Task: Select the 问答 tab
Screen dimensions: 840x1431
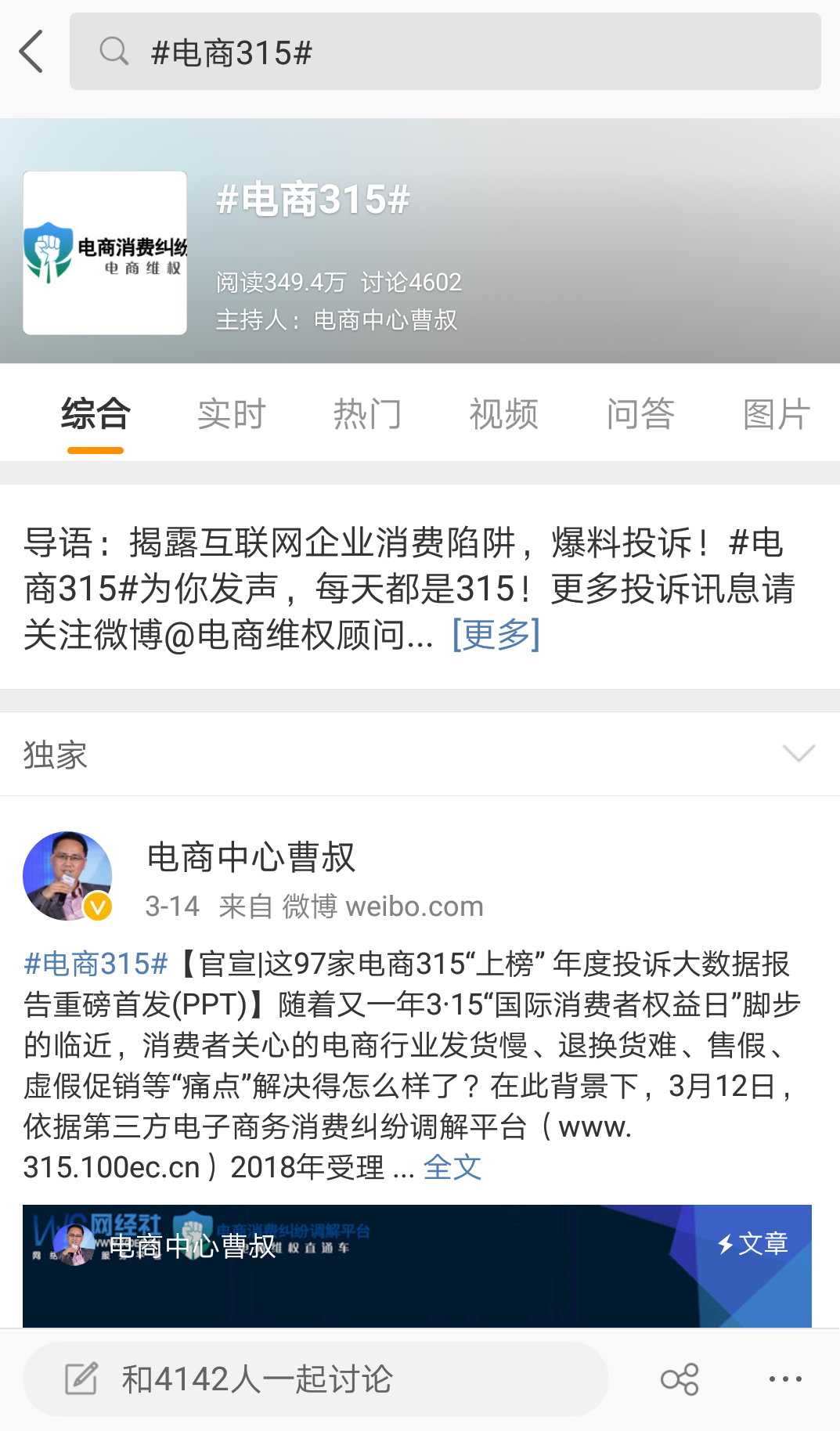Action: [640, 414]
